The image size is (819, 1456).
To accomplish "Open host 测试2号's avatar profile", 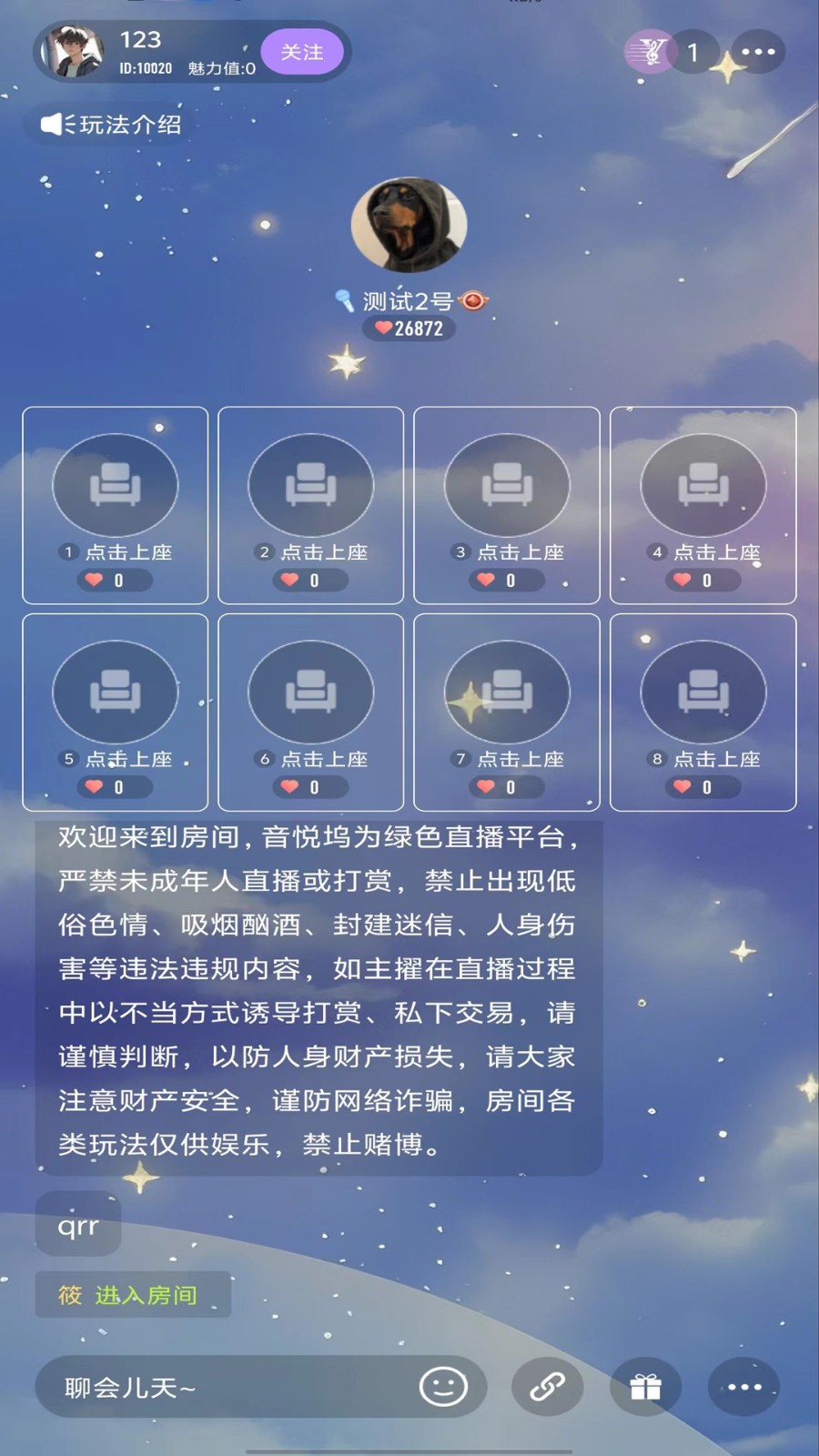I will point(409,225).
